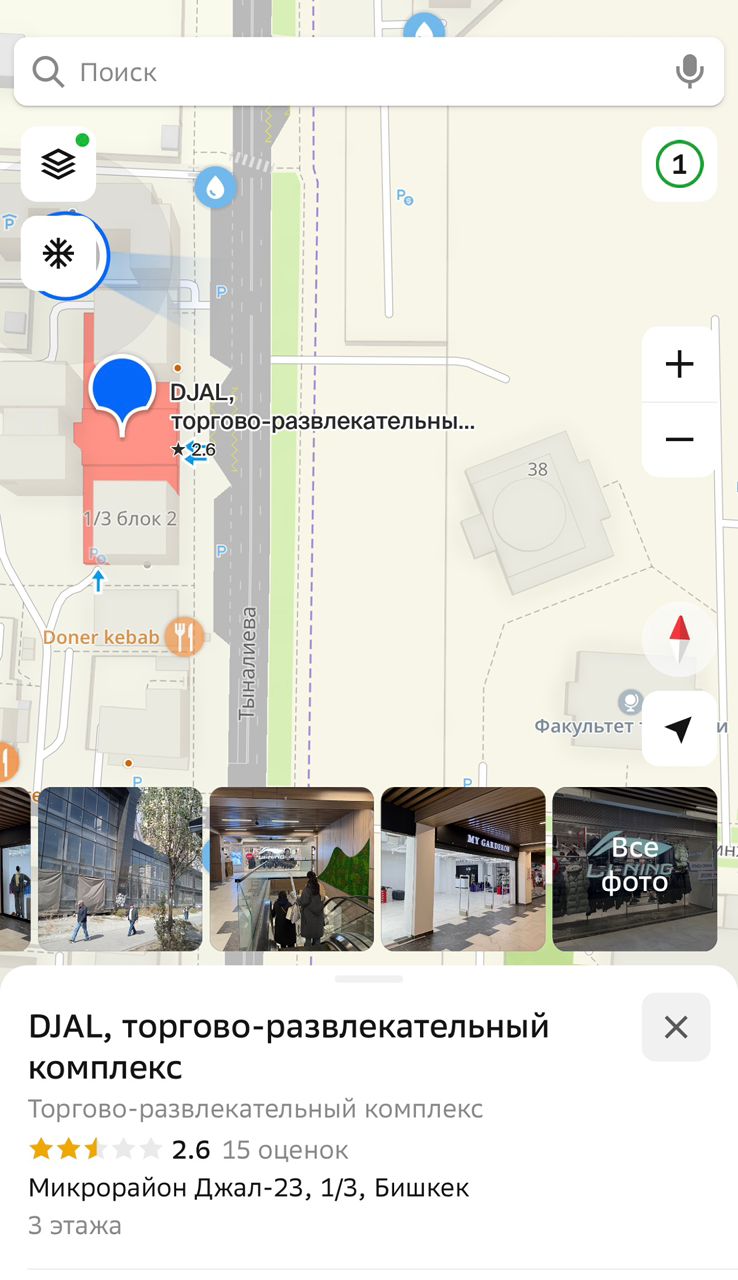Screen dimensions: 738x1280
Task: Tap the snowflake map button
Action: (58, 254)
